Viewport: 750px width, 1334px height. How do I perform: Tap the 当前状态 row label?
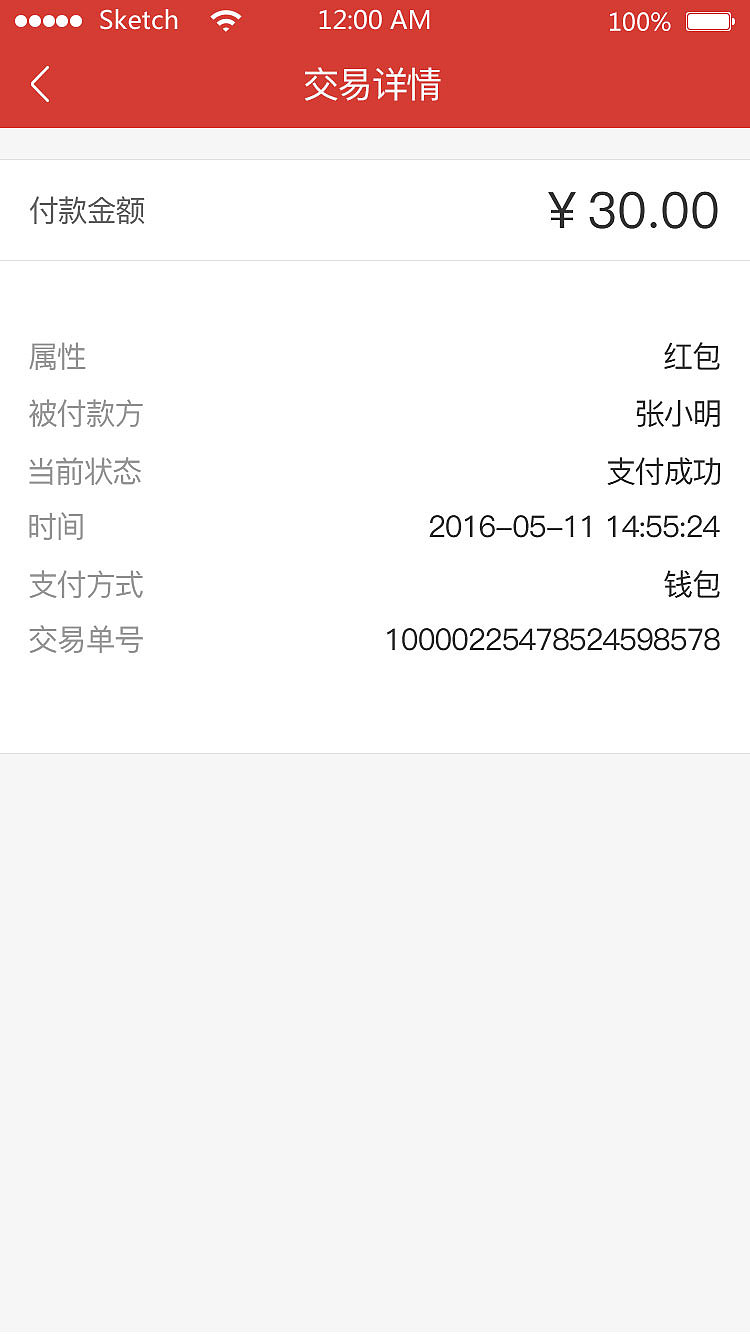click(87, 472)
